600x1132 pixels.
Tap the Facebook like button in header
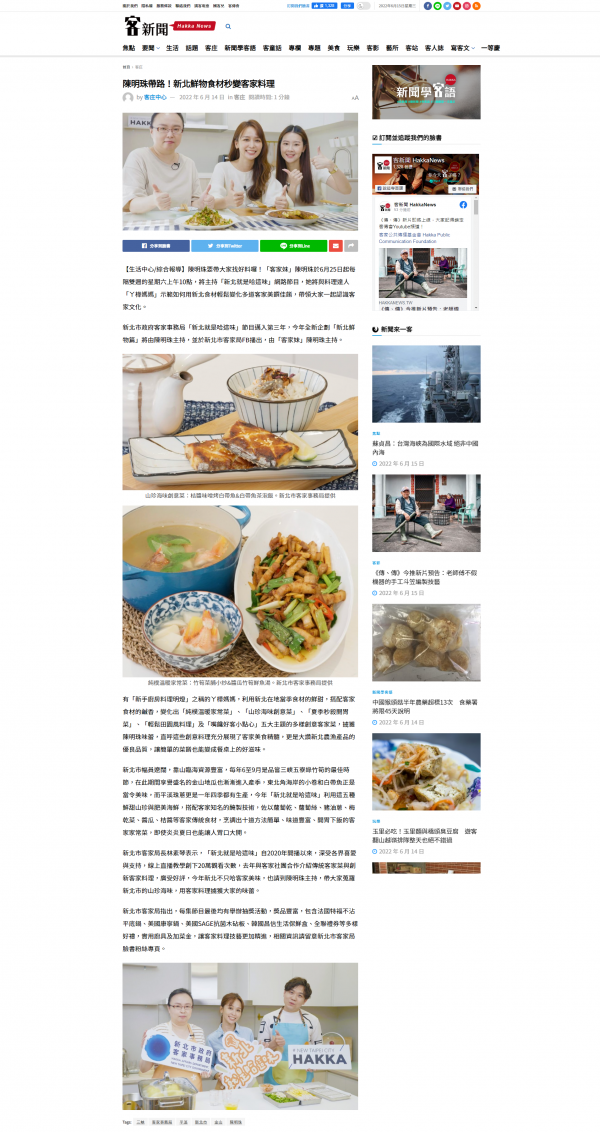tap(324, 6)
